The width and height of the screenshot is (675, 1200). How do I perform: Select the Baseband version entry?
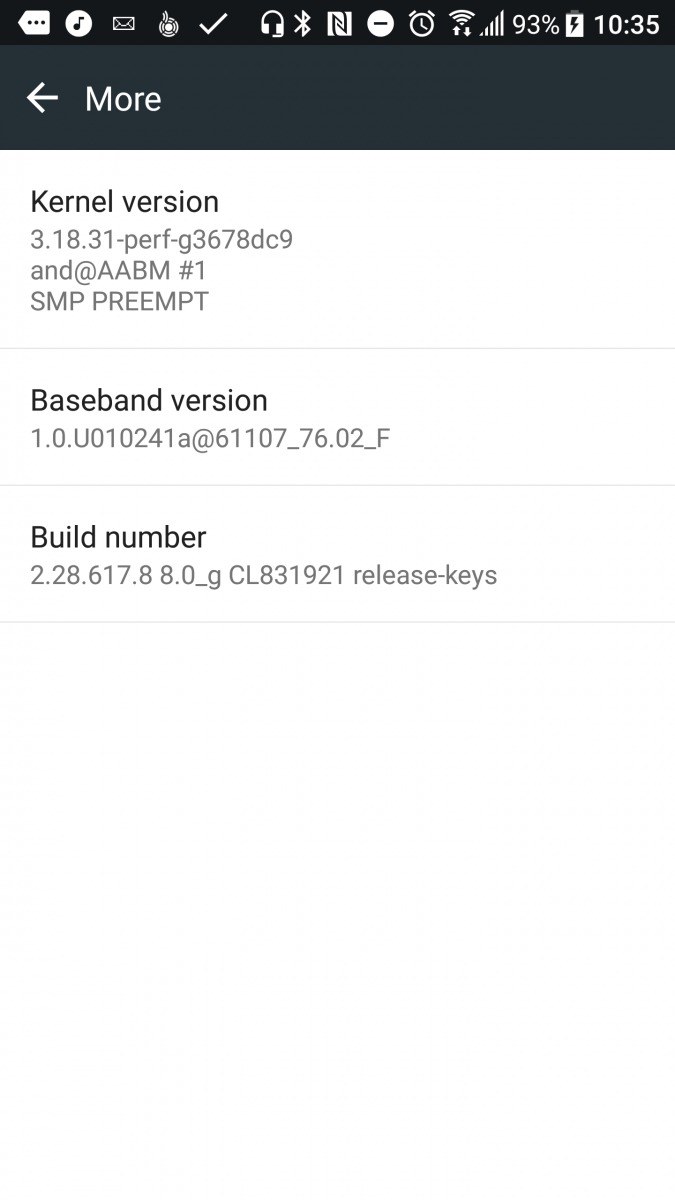(x=337, y=417)
